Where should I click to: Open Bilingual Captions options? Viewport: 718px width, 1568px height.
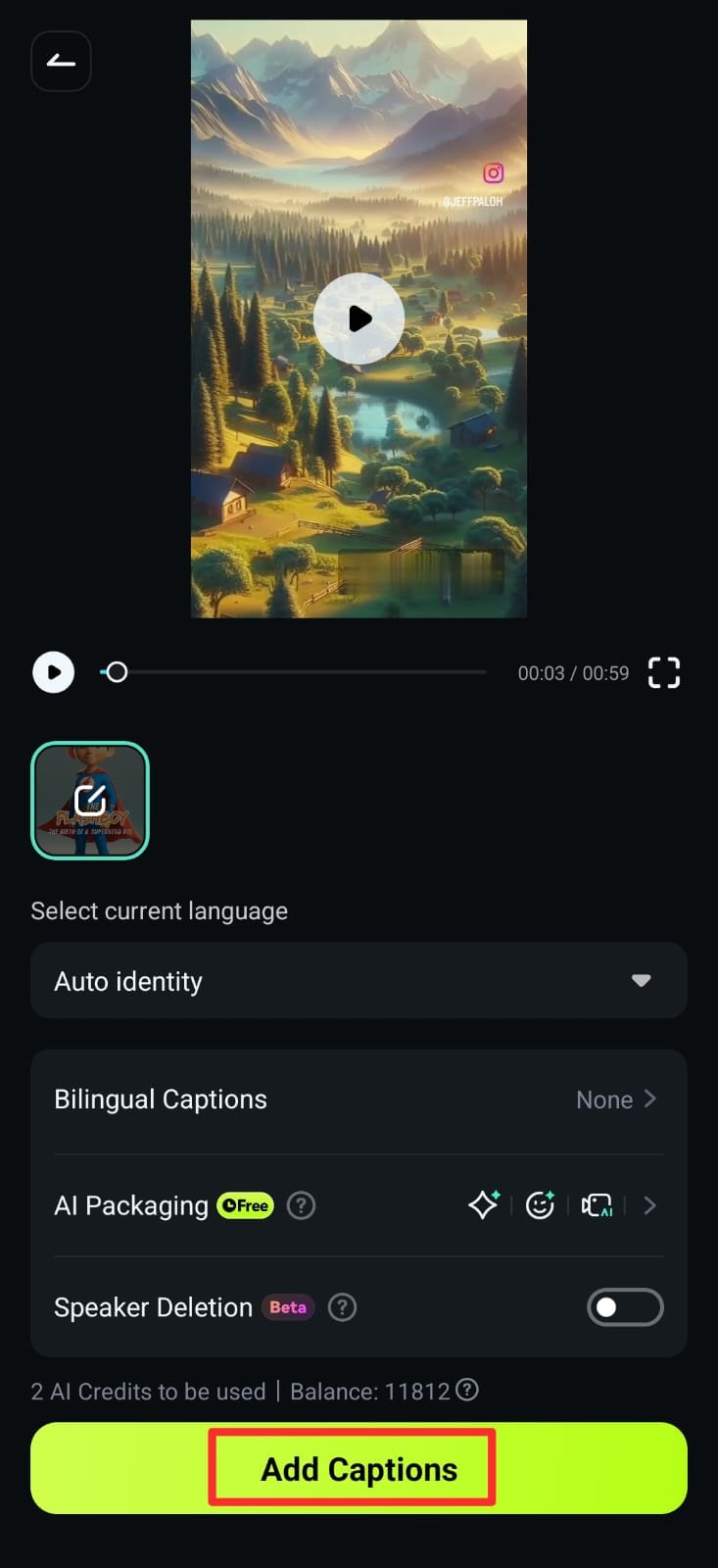tap(359, 1100)
